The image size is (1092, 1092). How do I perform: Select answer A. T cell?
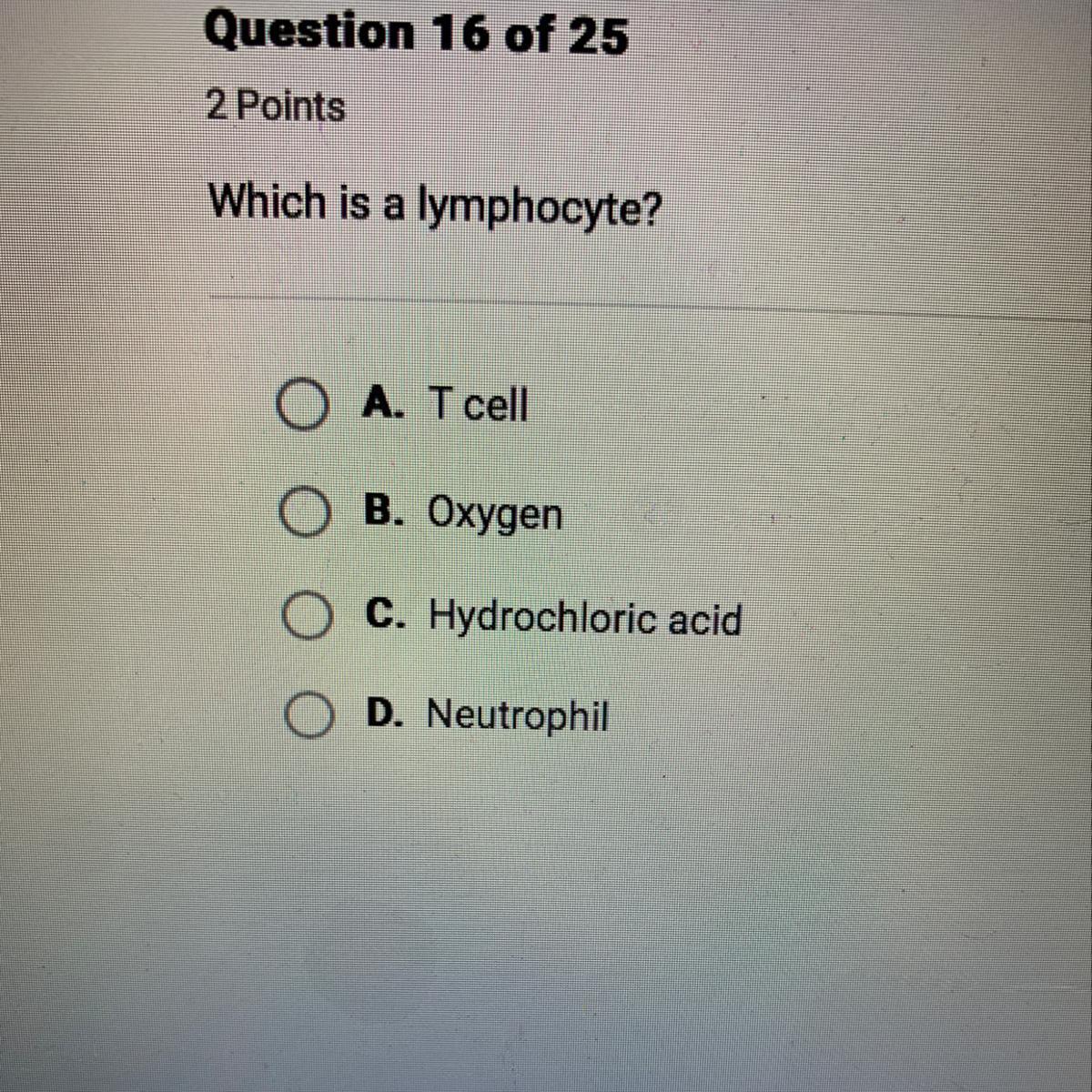302,408
